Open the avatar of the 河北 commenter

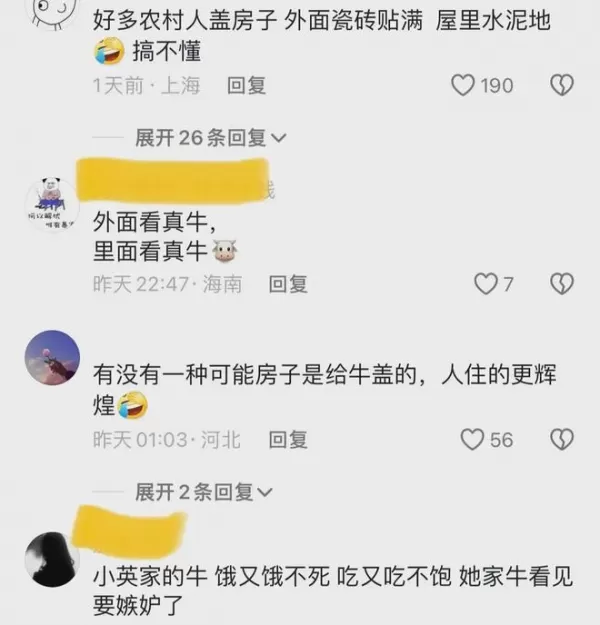coord(52,358)
